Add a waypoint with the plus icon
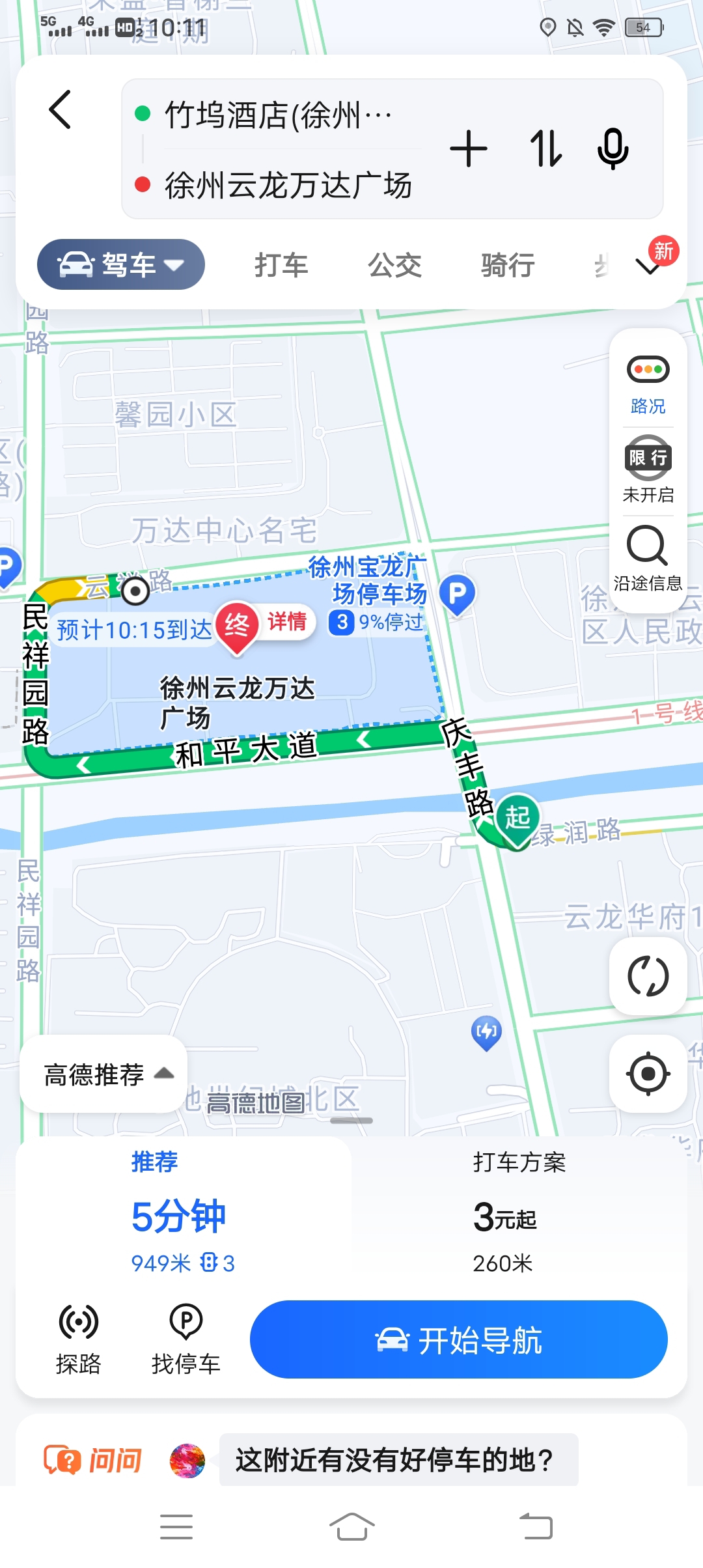The width and height of the screenshot is (703, 1568). point(468,148)
